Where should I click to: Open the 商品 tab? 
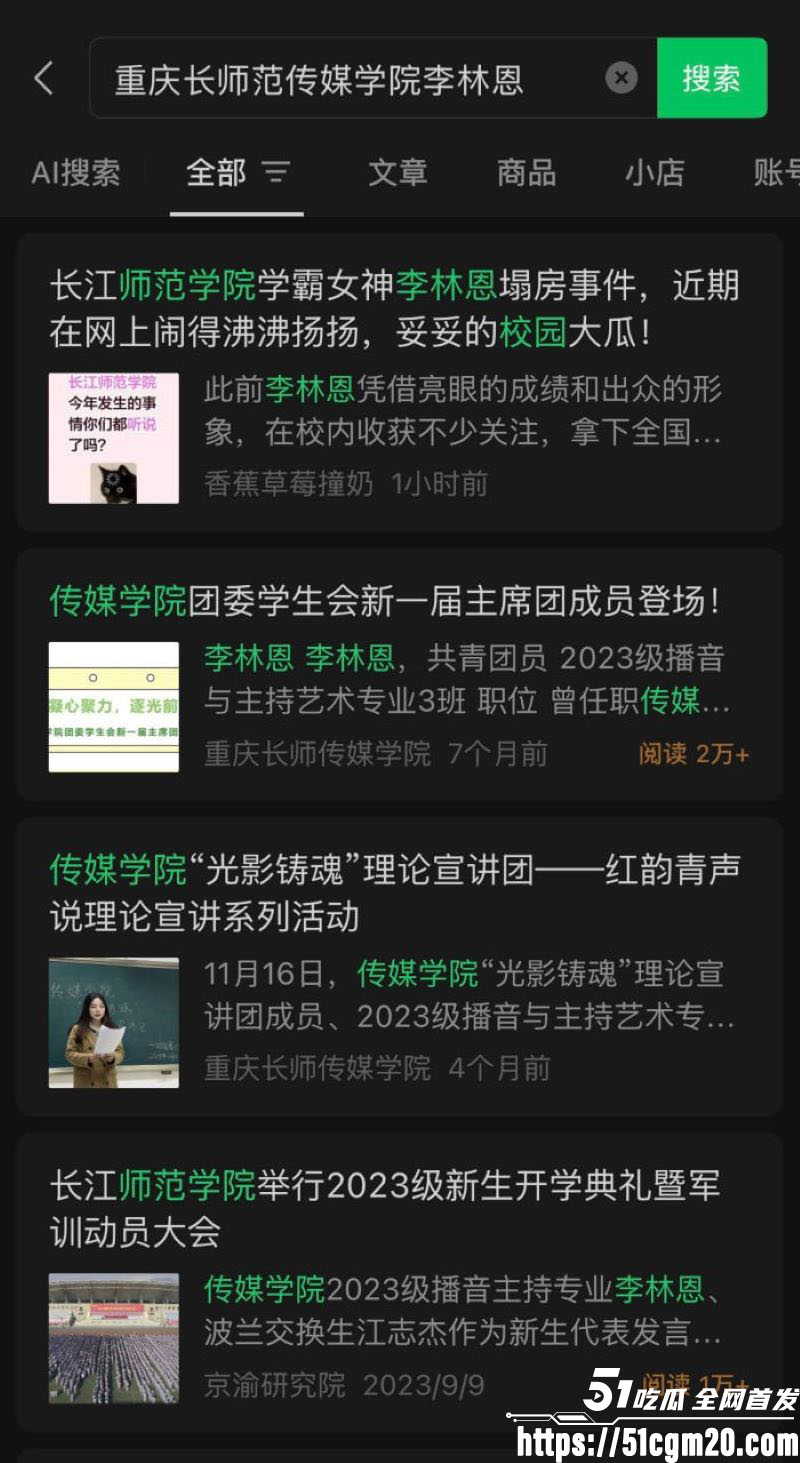click(526, 173)
